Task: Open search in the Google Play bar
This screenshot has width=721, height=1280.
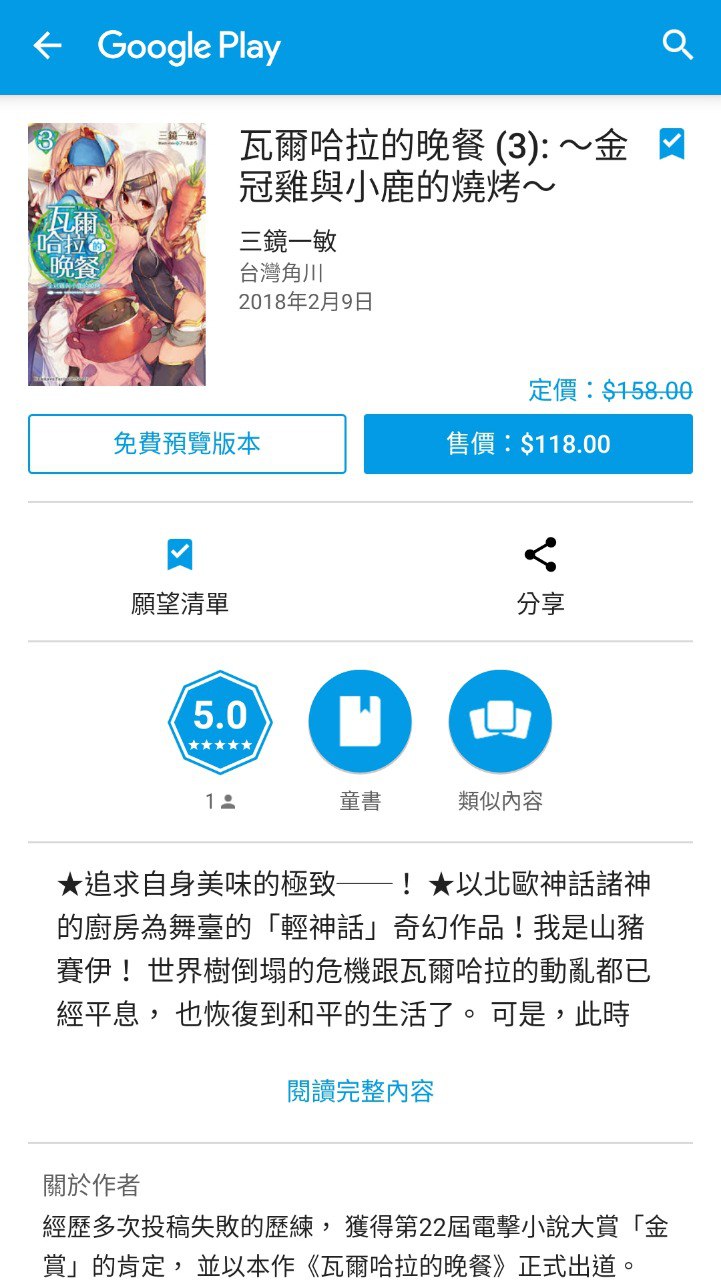Action: pos(678,46)
